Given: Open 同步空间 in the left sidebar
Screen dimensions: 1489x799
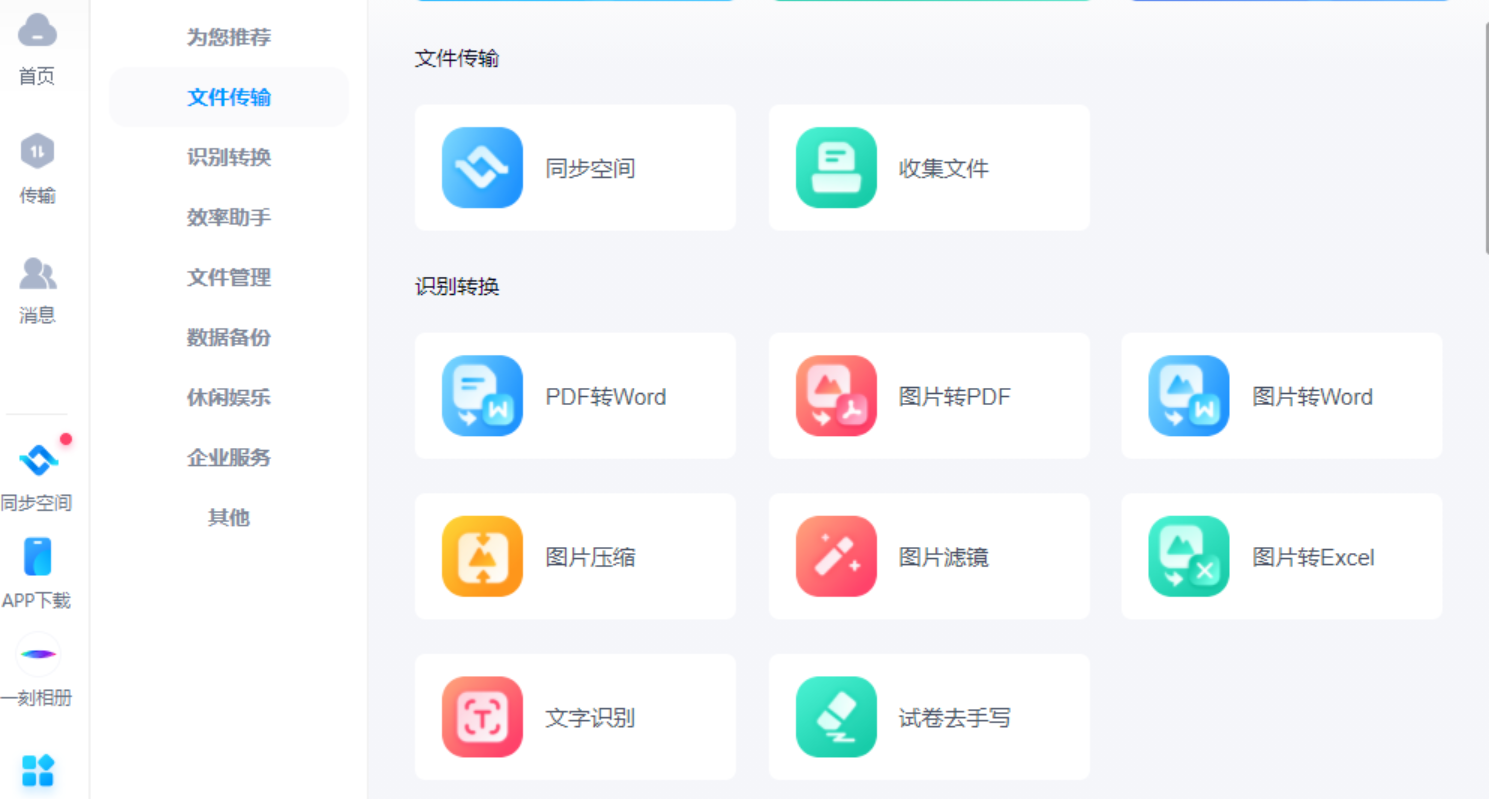Looking at the screenshot, I should (37, 475).
